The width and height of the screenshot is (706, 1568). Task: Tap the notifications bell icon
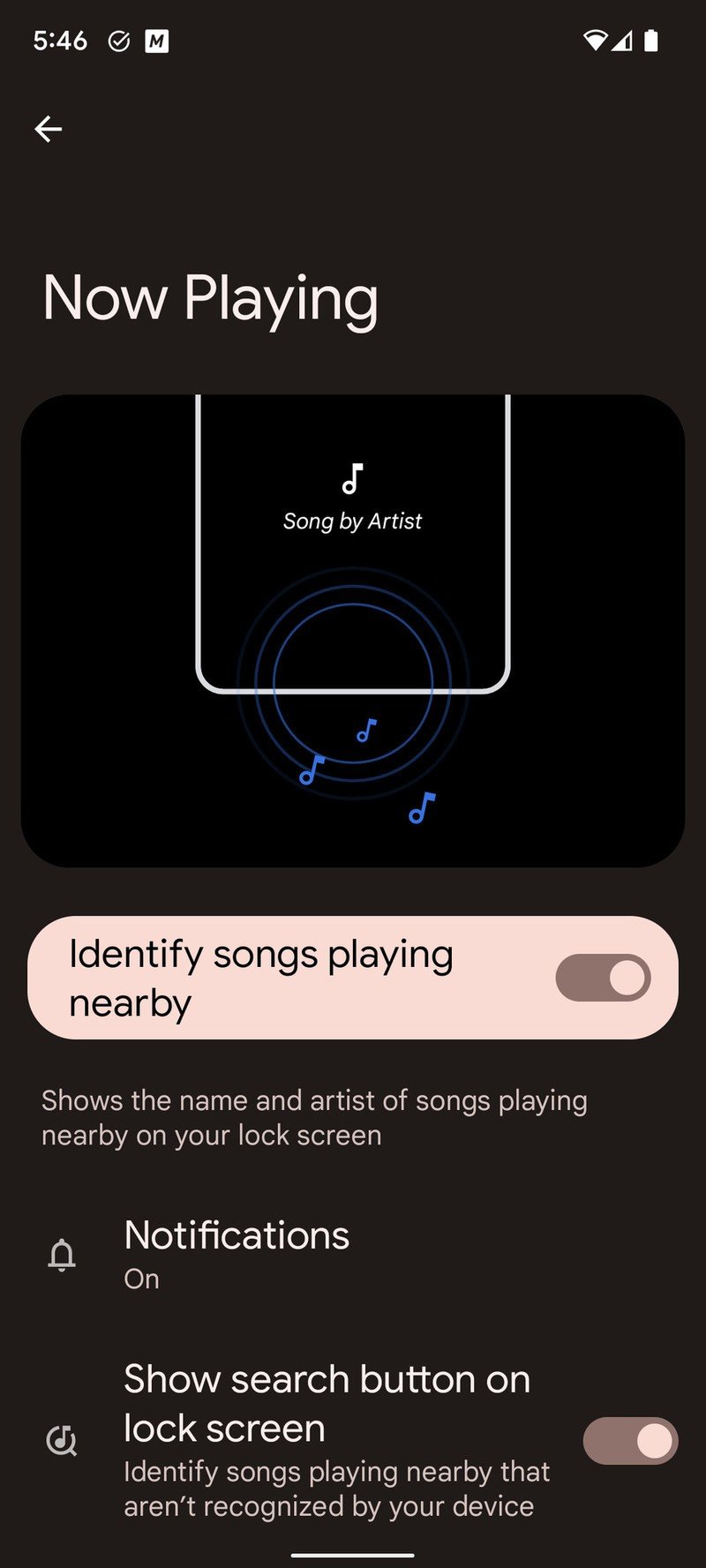(x=61, y=1255)
